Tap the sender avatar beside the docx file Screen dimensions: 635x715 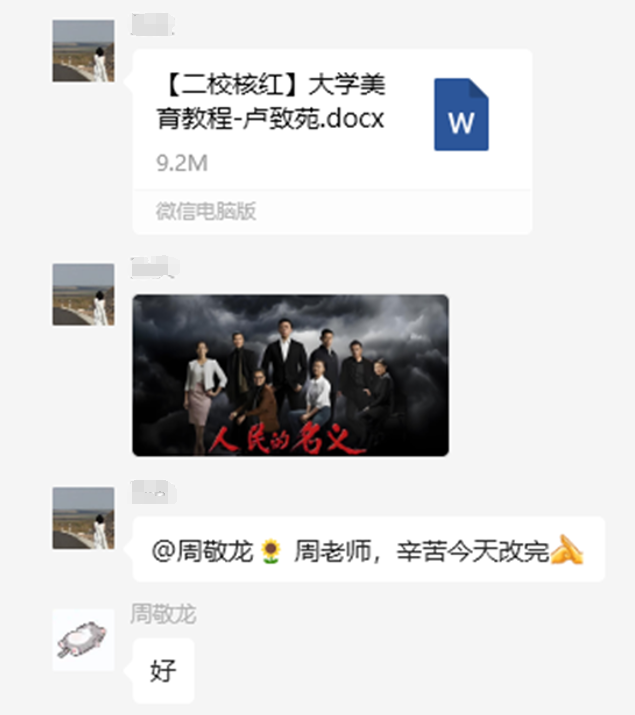pos(83,50)
